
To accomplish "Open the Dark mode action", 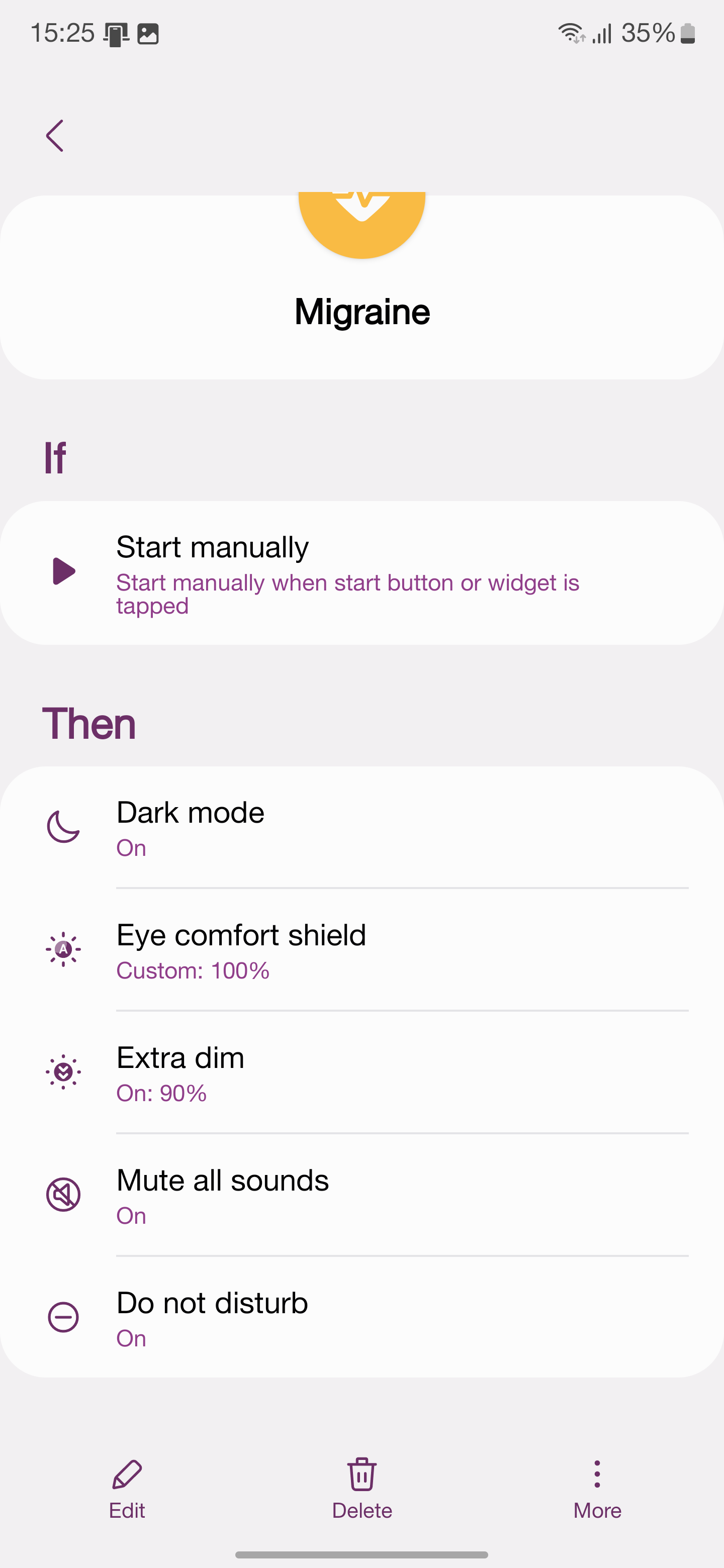I will coord(361,828).
